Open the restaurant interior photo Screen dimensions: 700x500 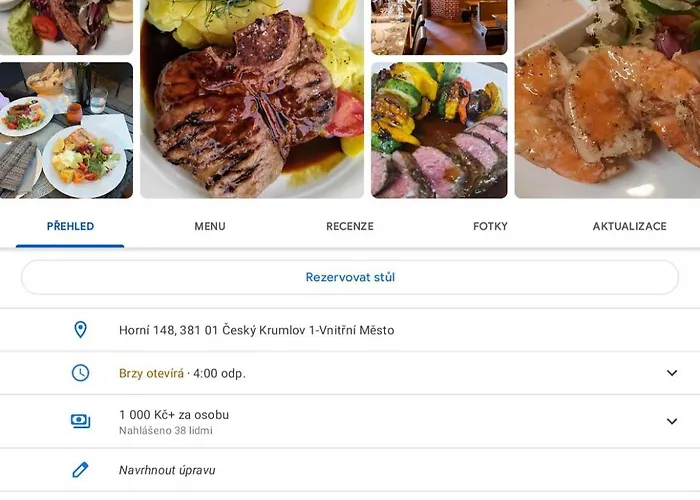(439, 26)
